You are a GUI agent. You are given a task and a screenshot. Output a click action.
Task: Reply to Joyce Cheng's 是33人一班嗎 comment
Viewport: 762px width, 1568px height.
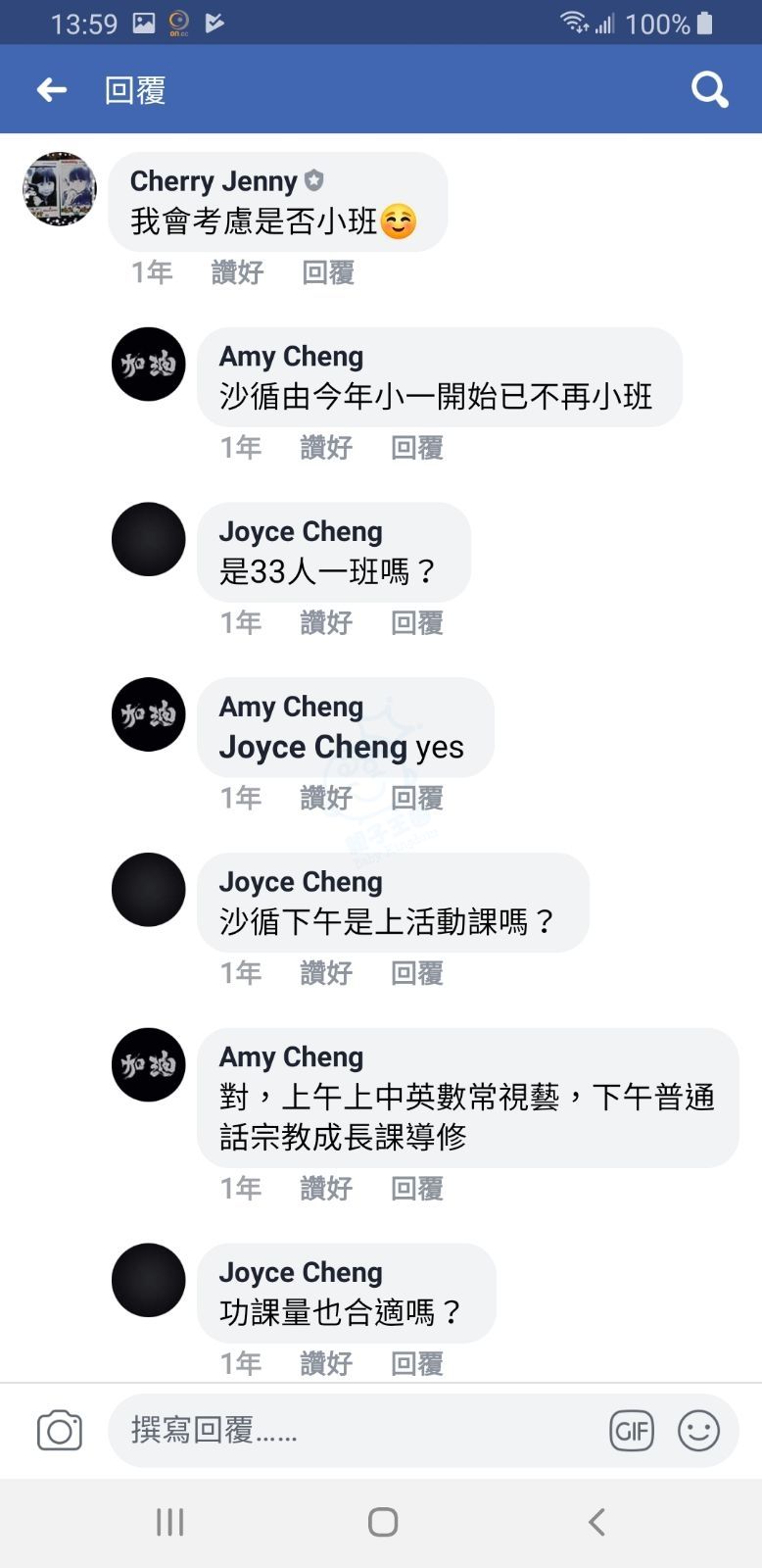(416, 622)
